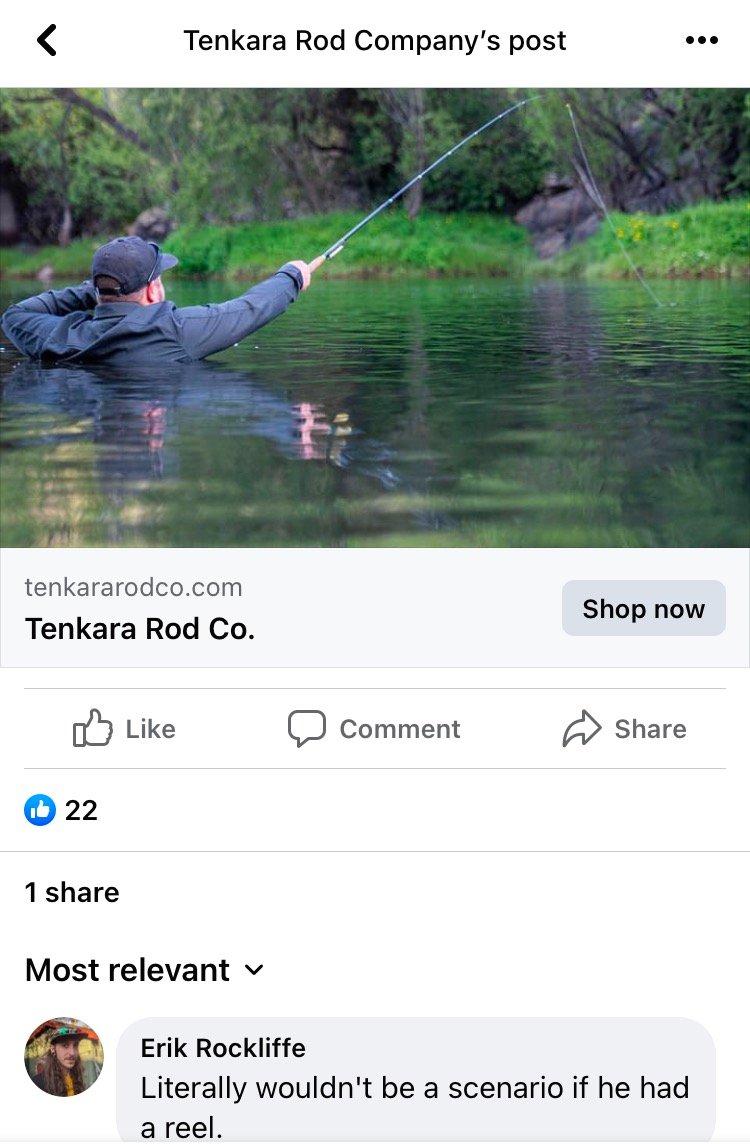Open Erik Rockliffe's name in the comment
This screenshot has width=750, height=1144.
(x=223, y=1048)
